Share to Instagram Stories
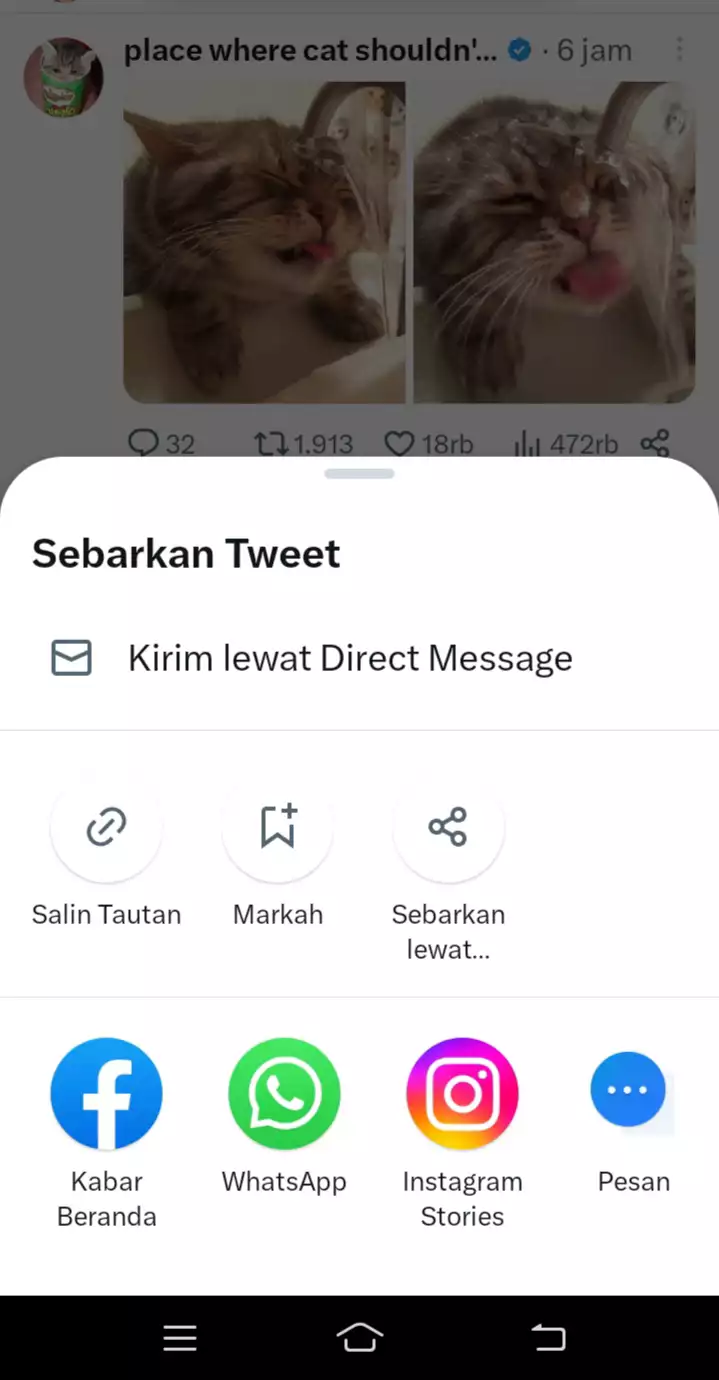 [x=462, y=1093]
